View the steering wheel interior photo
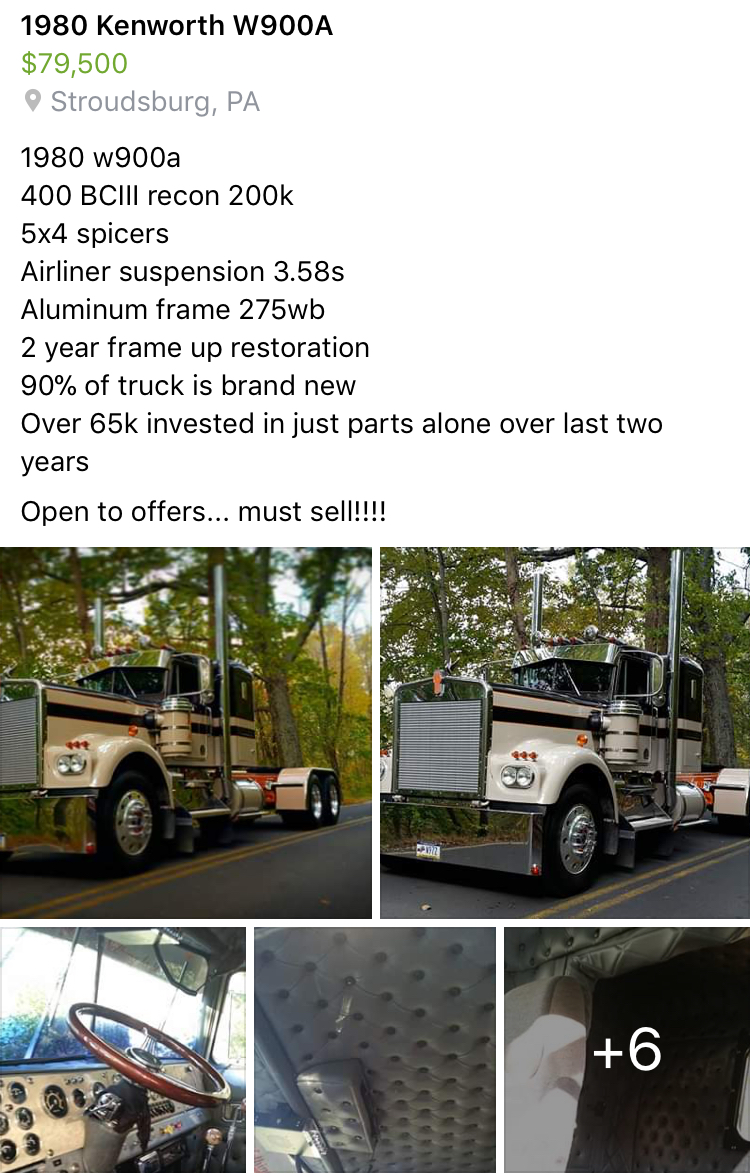 (122, 1050)
